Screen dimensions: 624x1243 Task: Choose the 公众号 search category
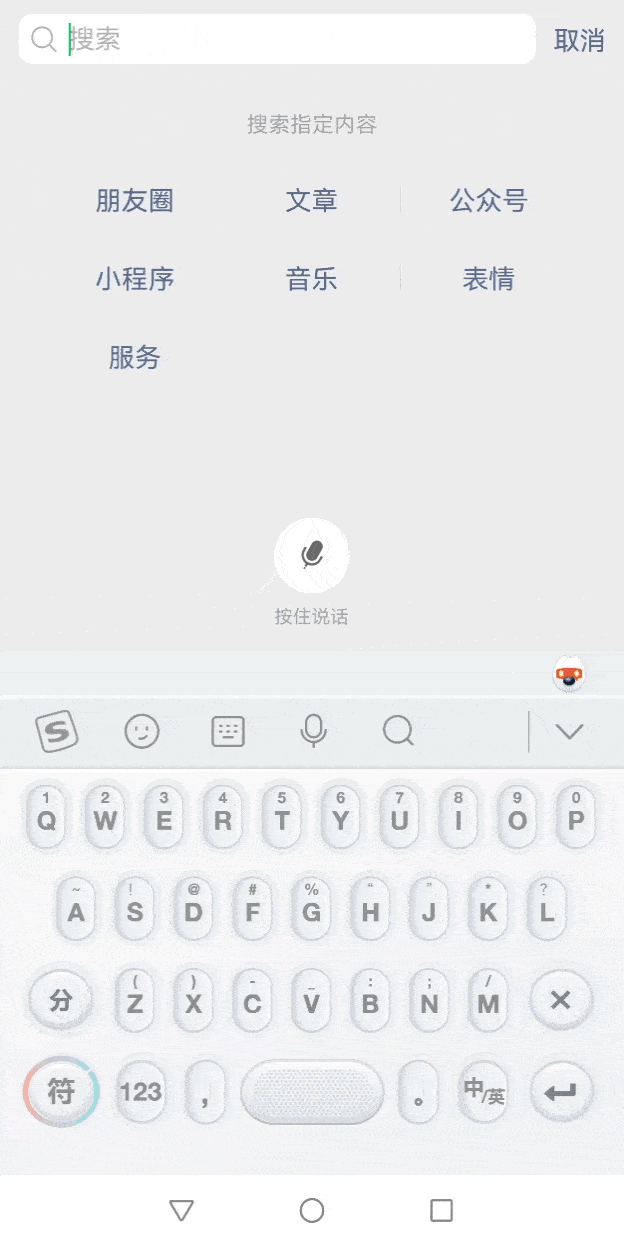click(x=488, y=201)
